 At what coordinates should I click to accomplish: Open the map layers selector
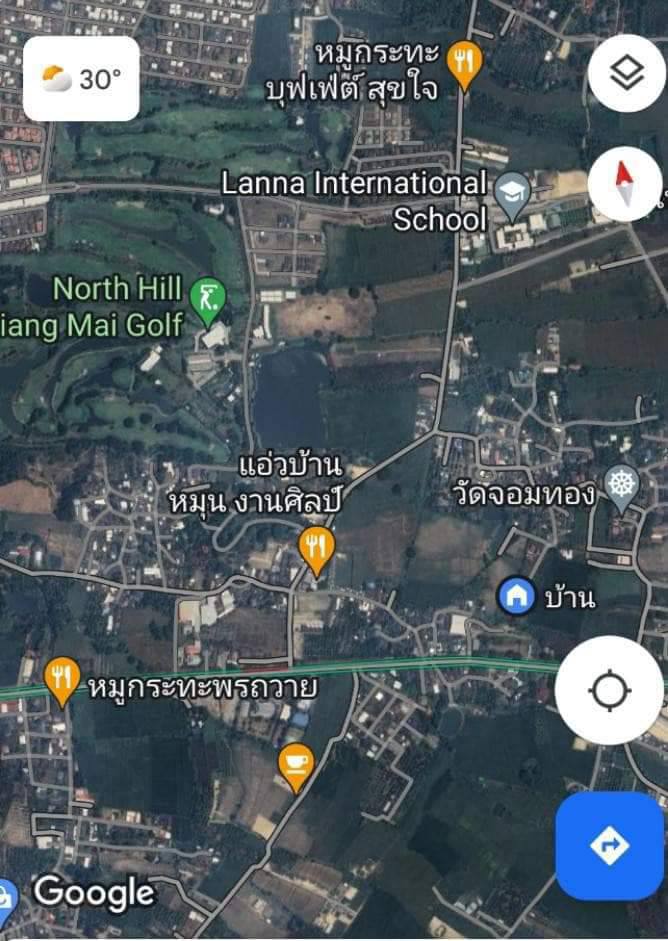point(626,73)
